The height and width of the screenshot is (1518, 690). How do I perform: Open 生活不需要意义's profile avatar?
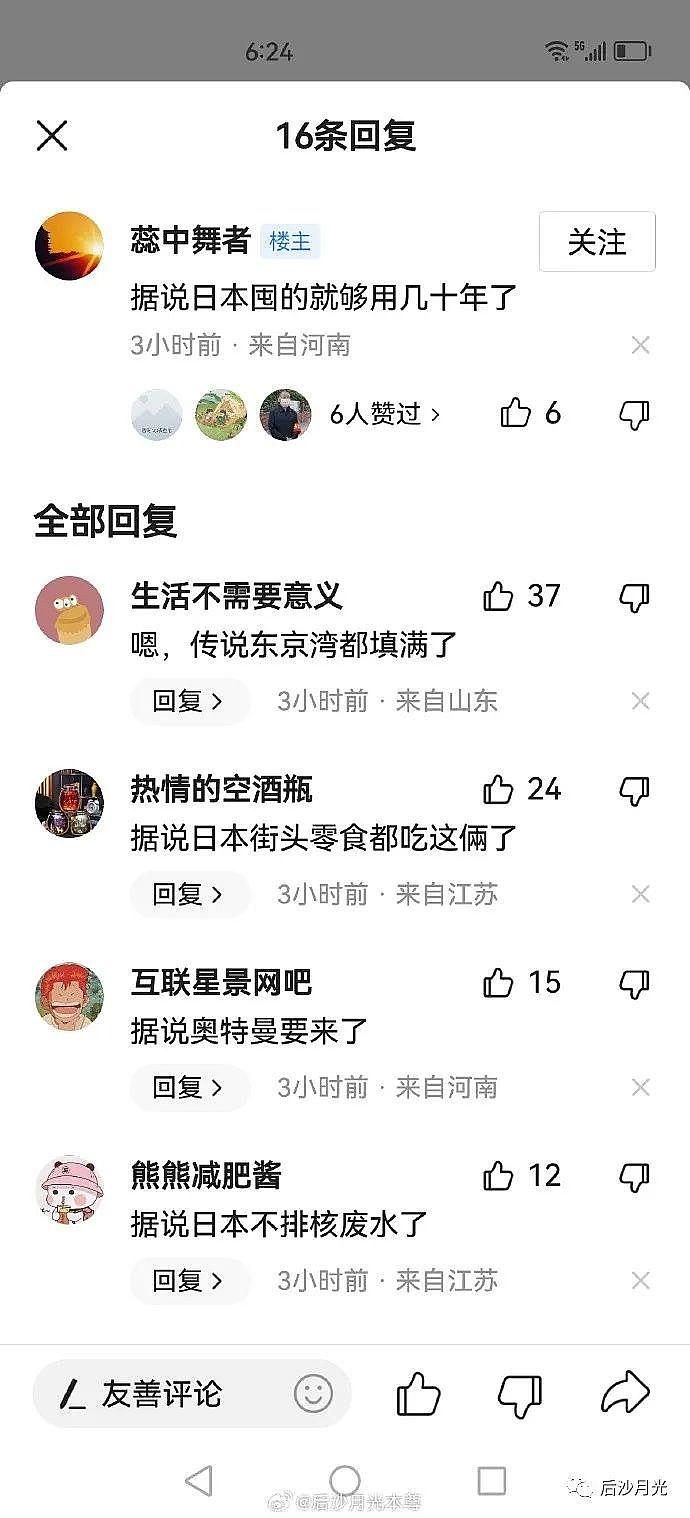[x=69, y=610]
